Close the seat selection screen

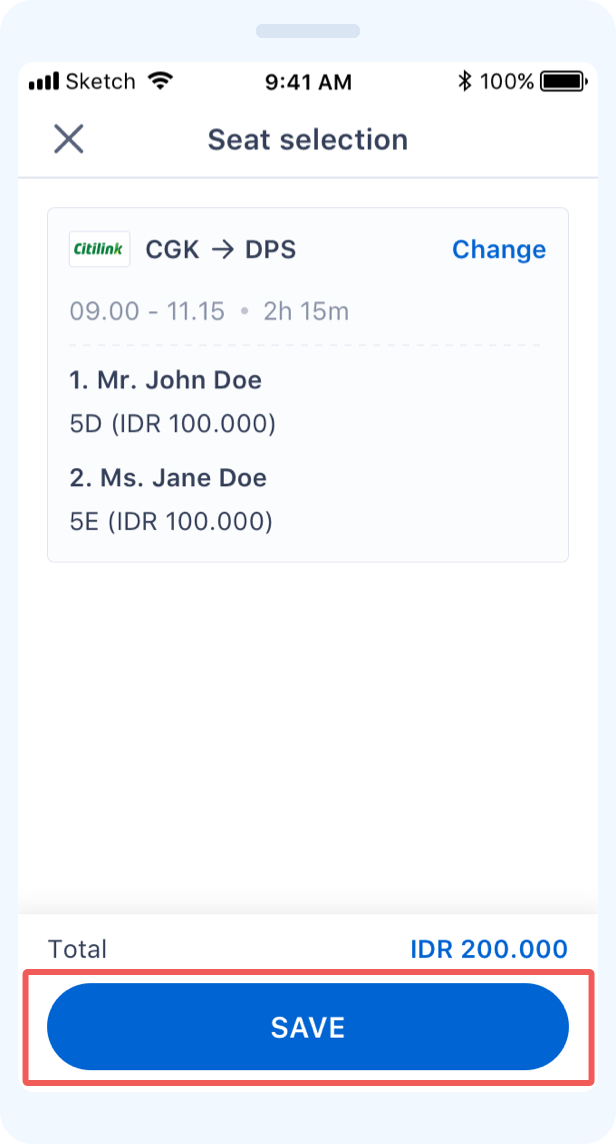(x=69, y=139)
